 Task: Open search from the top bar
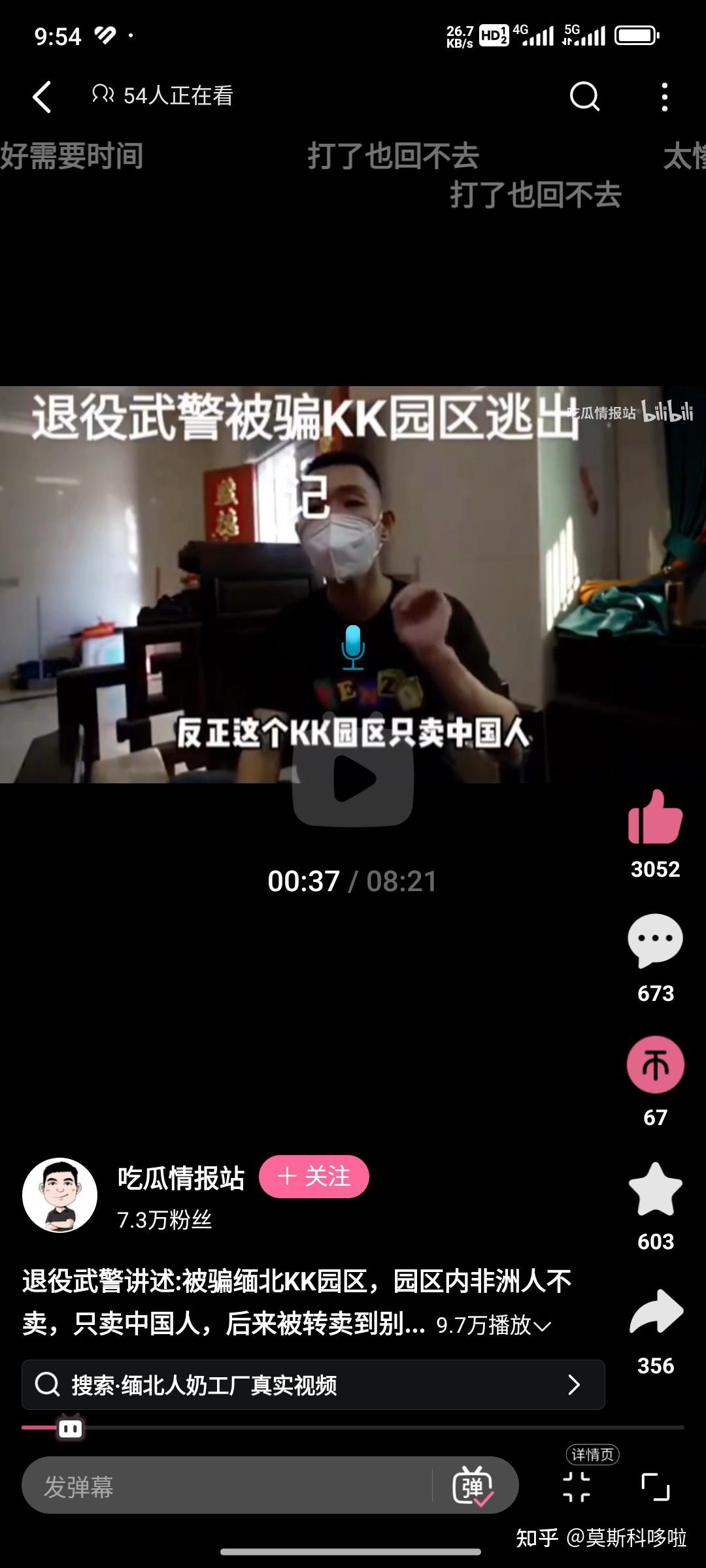(x=584, y=97)
